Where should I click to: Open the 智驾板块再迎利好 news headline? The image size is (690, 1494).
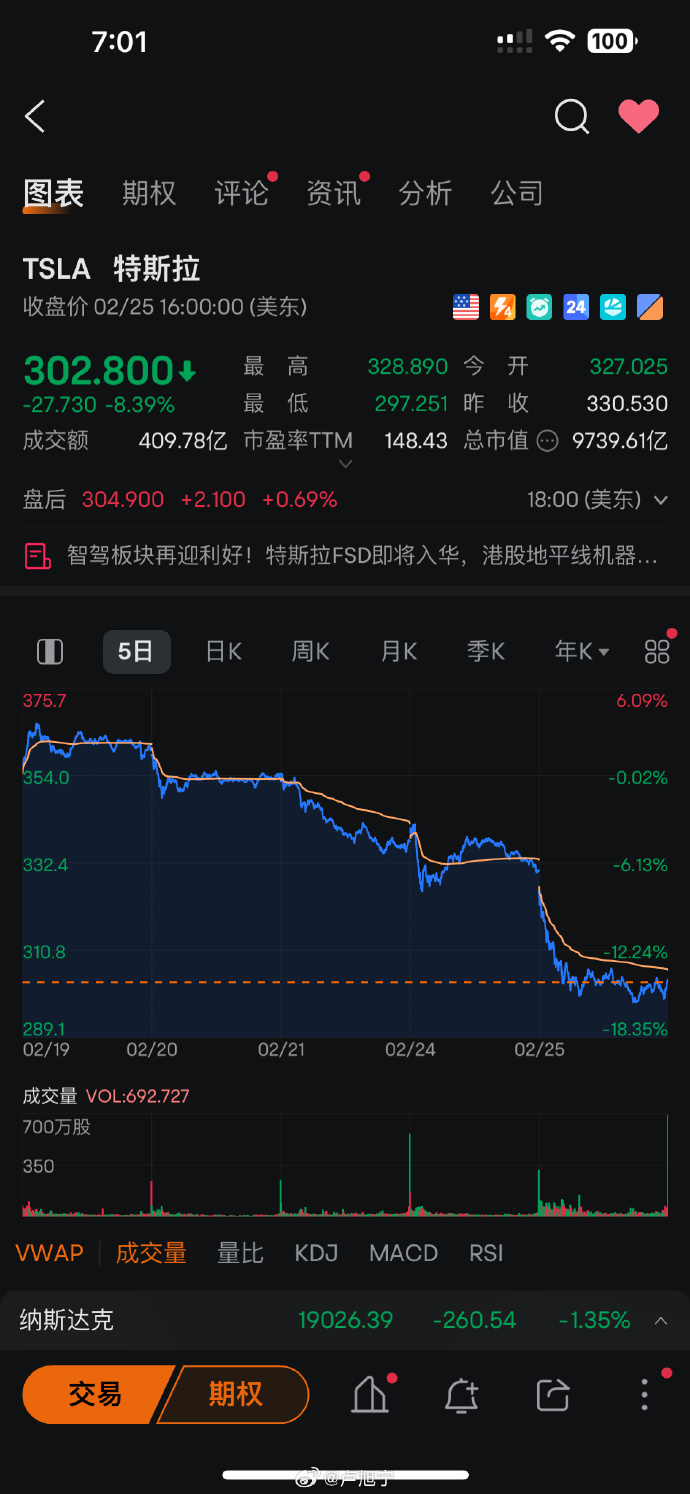[345, 555]
